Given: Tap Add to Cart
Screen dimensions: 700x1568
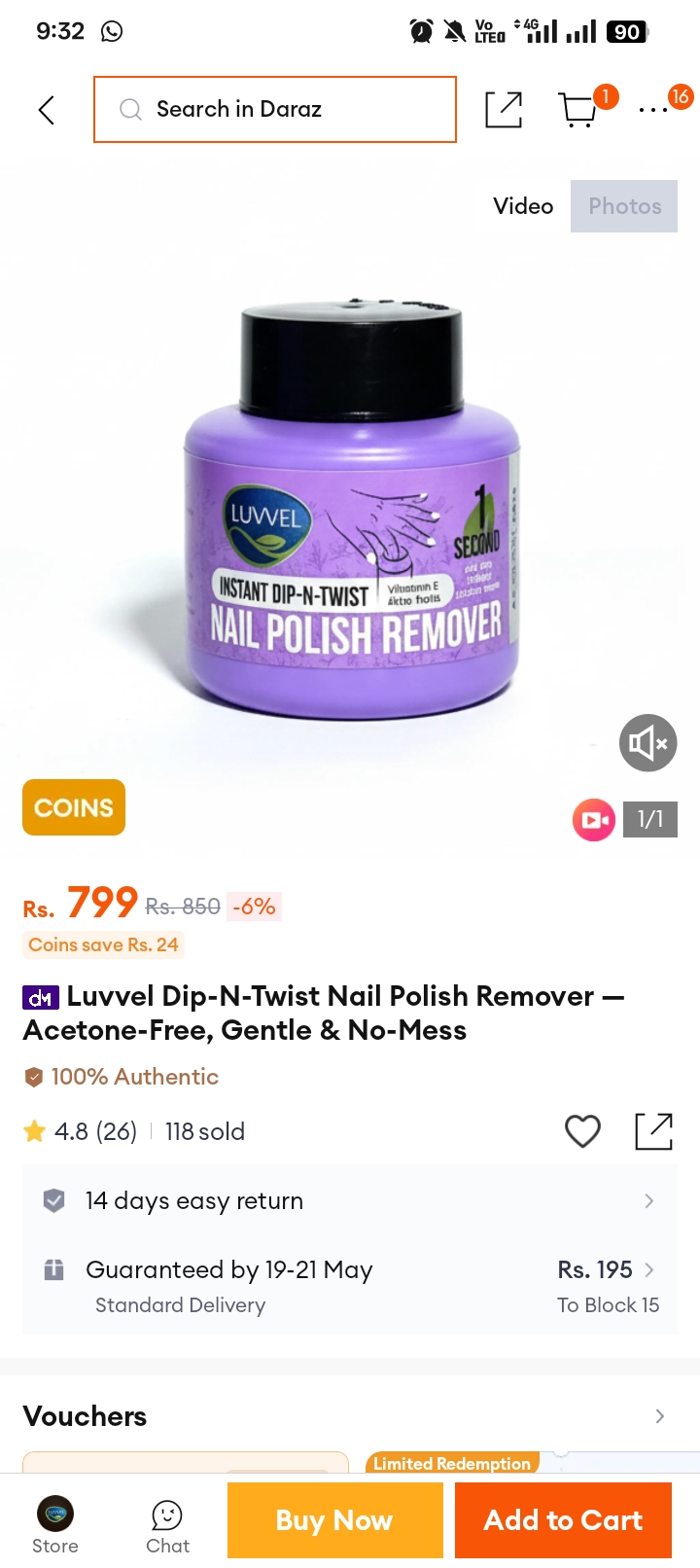Looking at the screenshot, I should (564, 1520).
